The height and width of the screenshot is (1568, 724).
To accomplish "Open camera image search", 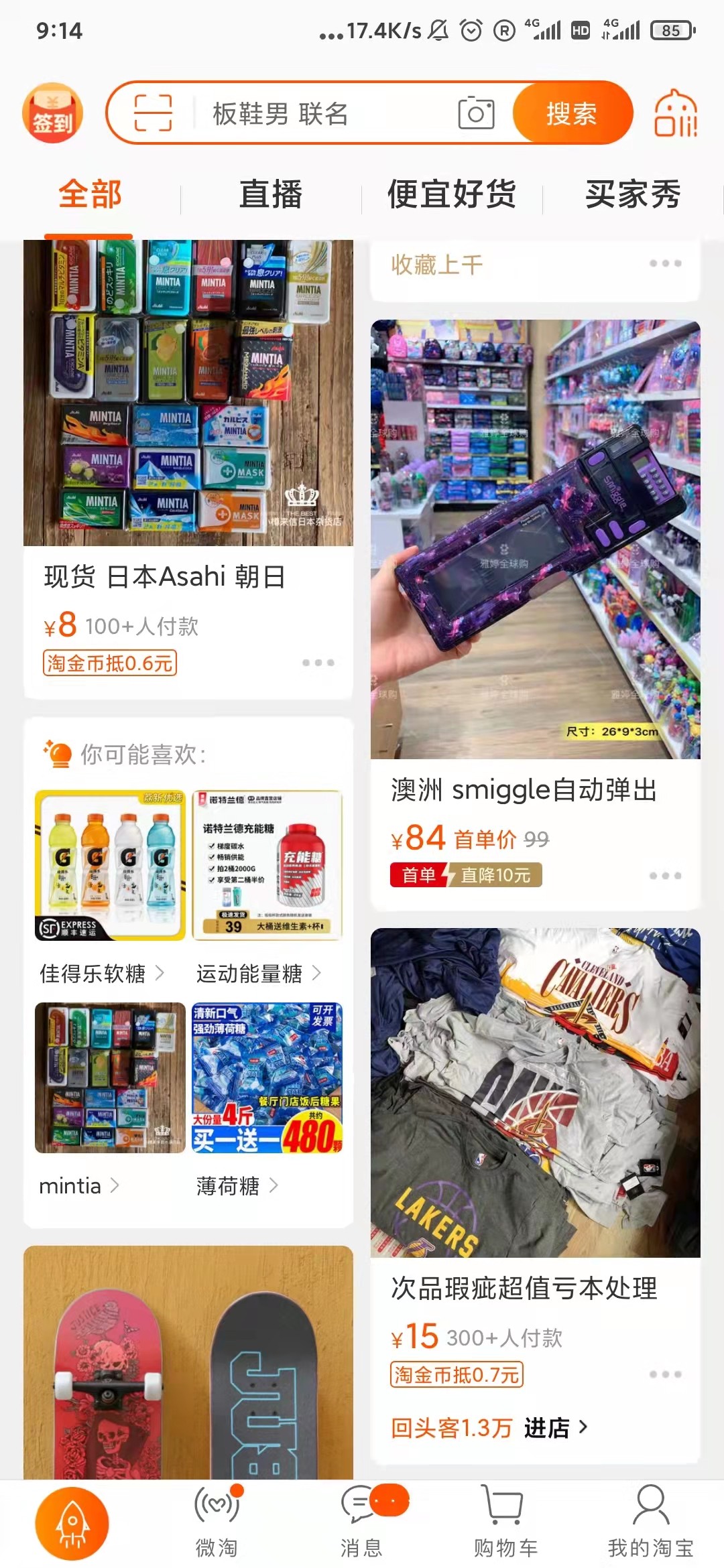I will point(476,113).
